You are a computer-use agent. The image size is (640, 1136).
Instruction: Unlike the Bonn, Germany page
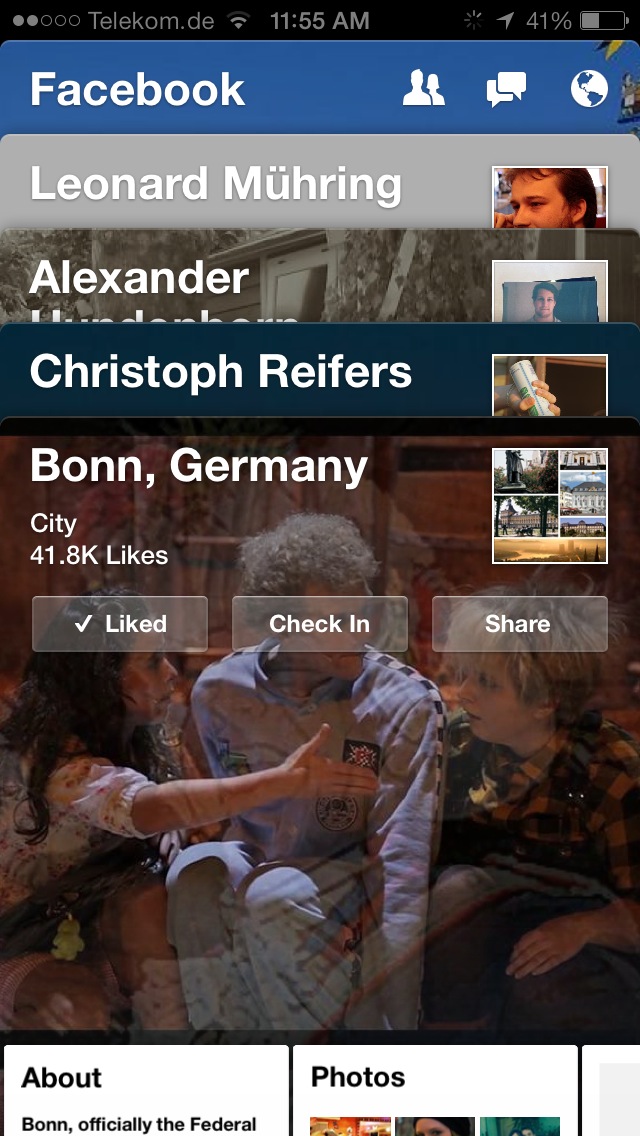120,624
